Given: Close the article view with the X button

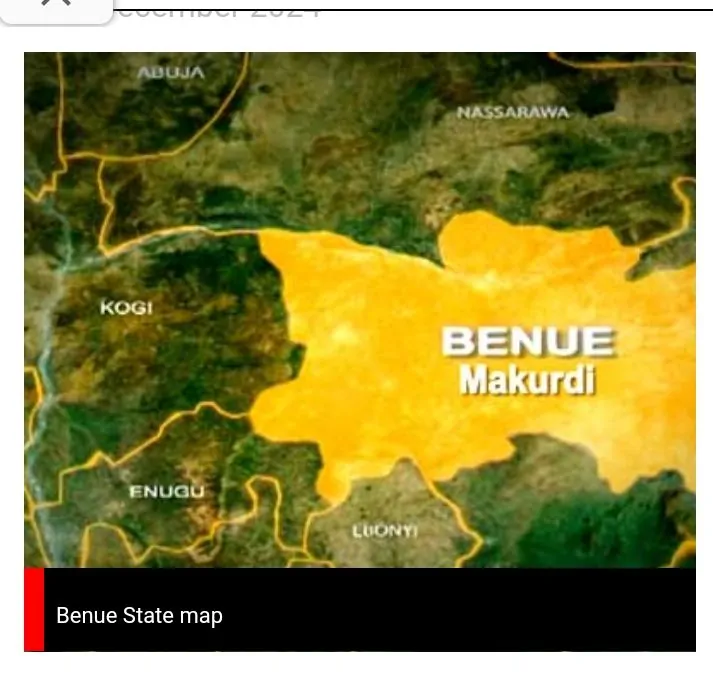Looking at the screenshot, I should point(56,5).
